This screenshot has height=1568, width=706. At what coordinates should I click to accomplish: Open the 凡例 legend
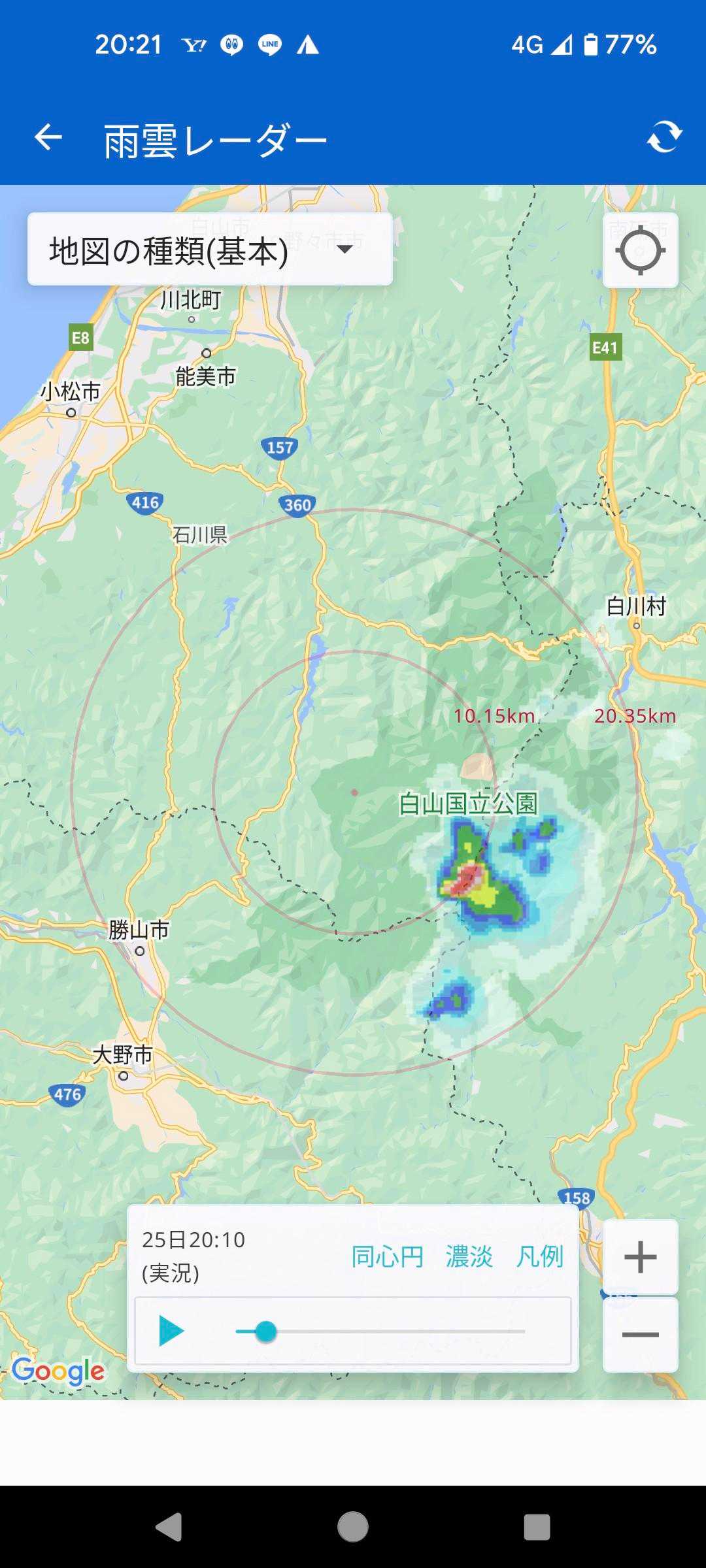pyautogui.click(x=539, y=1256)
